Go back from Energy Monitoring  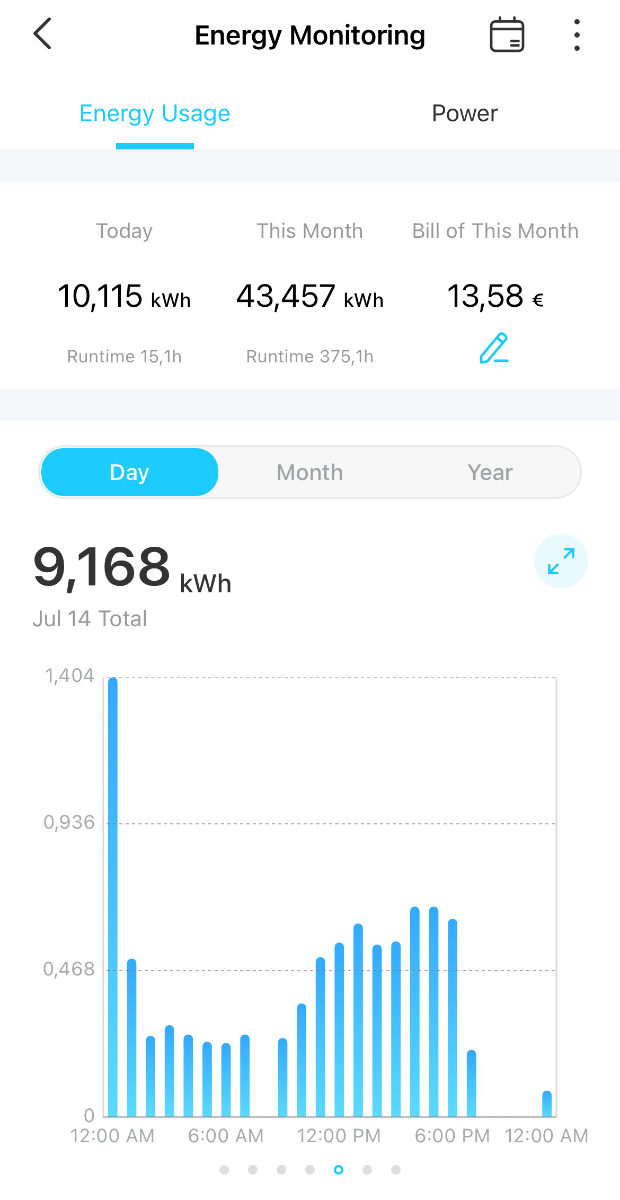pyautogui.click(x=42, y=34)
